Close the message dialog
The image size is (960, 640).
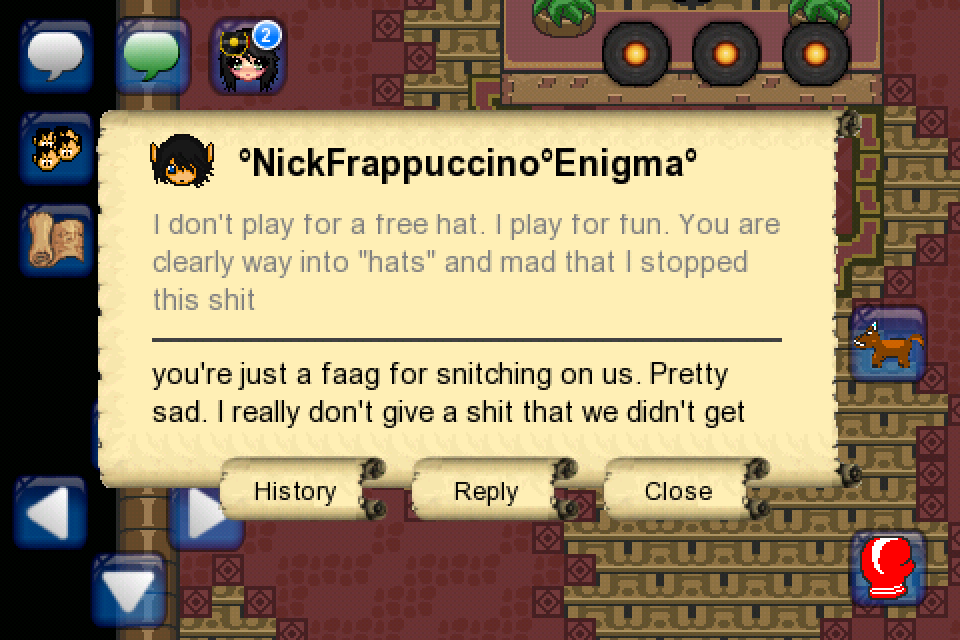[678, 491]
